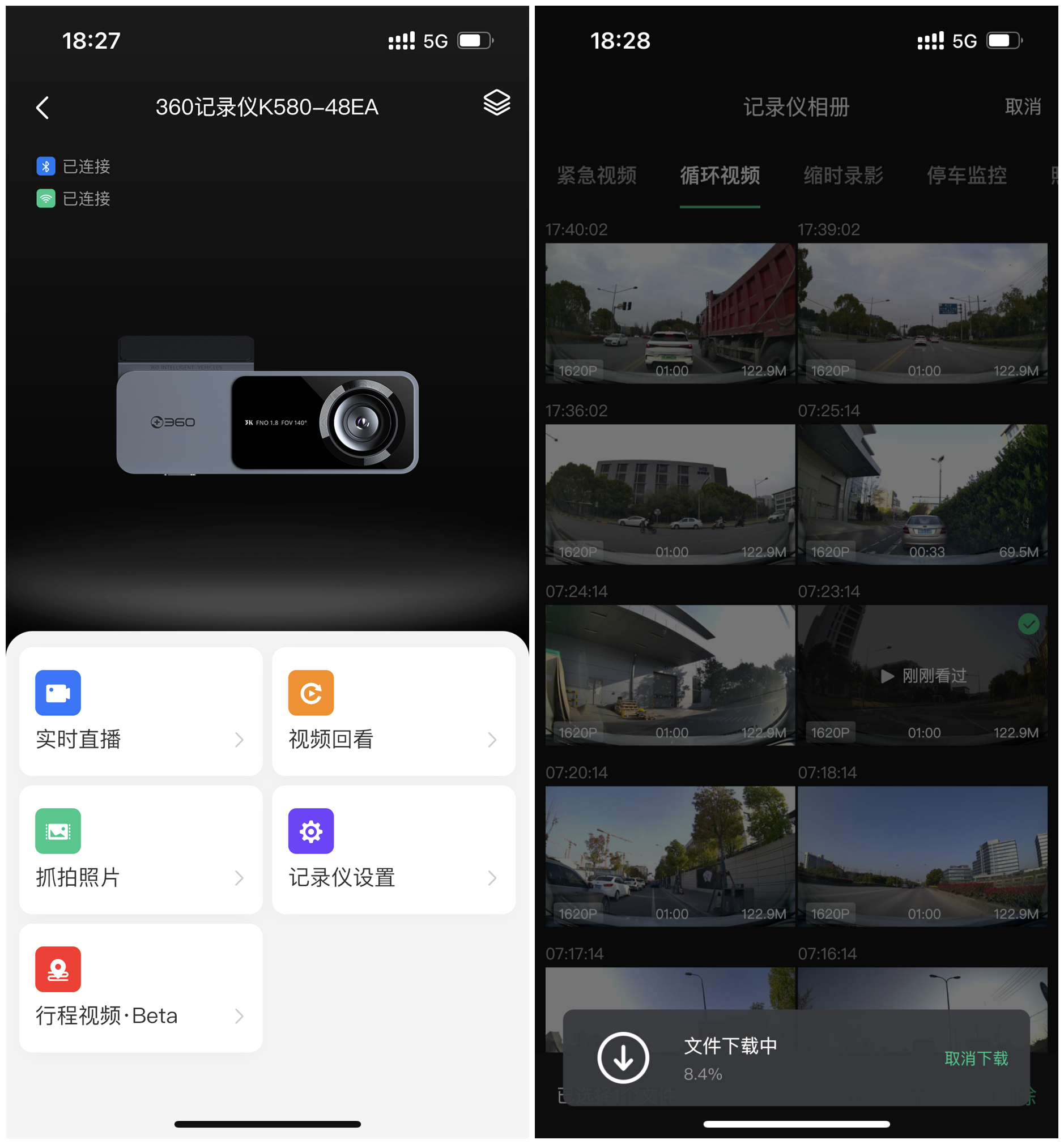Select the 17:40:02 video for download

[670, 314]
